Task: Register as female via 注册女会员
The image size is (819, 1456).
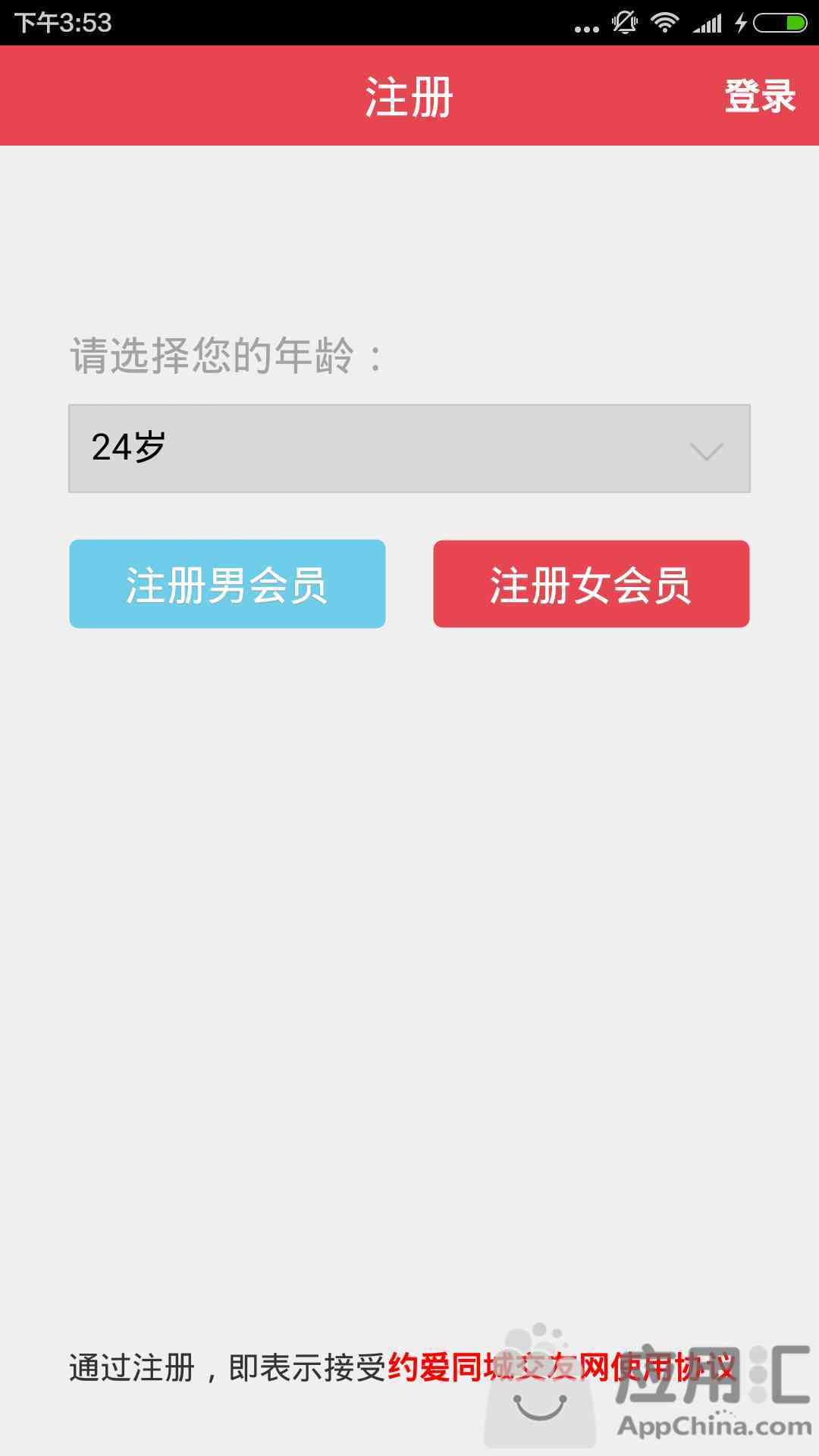Action: click(x=591, y=584)
